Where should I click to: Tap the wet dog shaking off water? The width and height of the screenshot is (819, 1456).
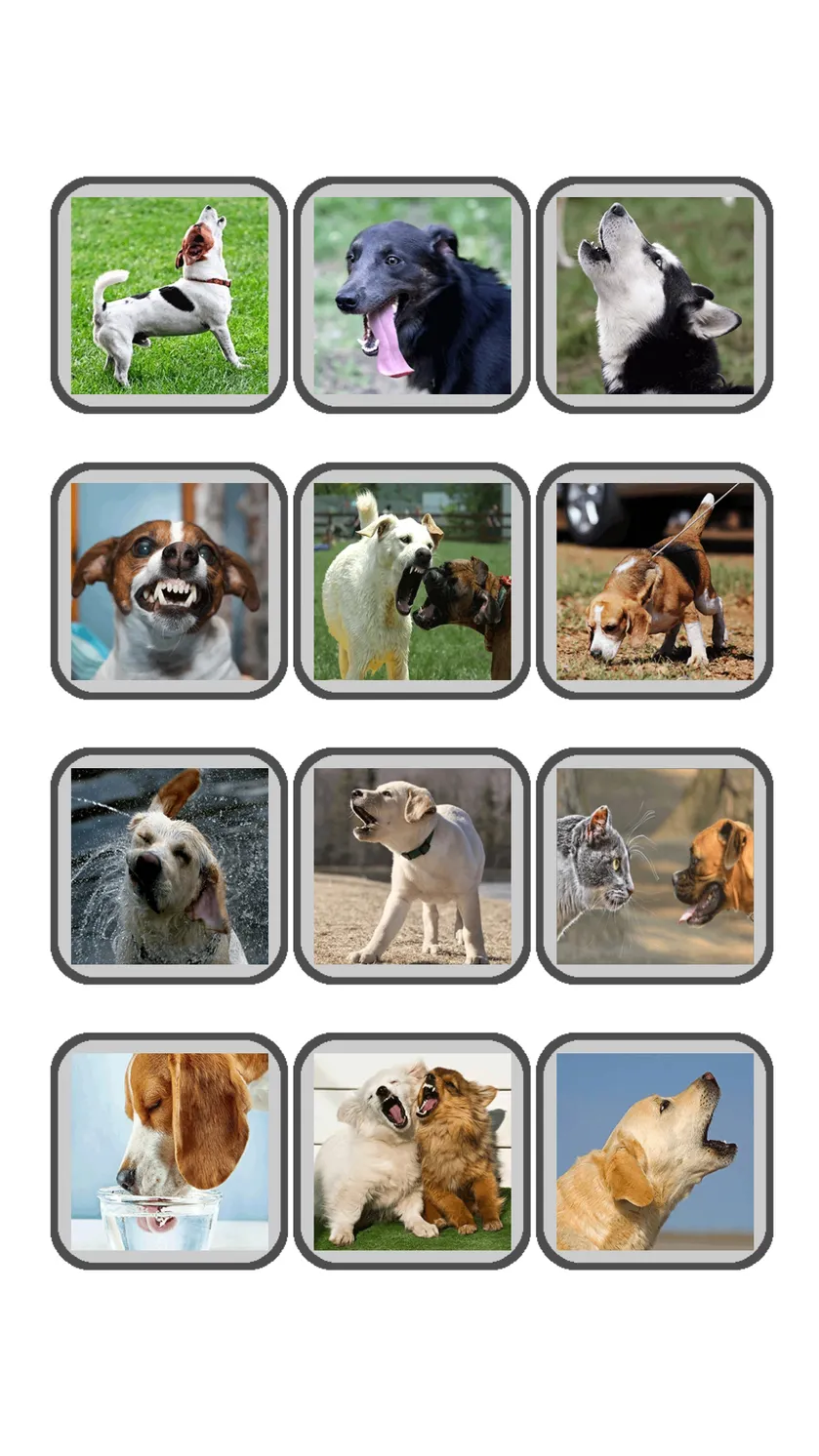click(169, 866)
